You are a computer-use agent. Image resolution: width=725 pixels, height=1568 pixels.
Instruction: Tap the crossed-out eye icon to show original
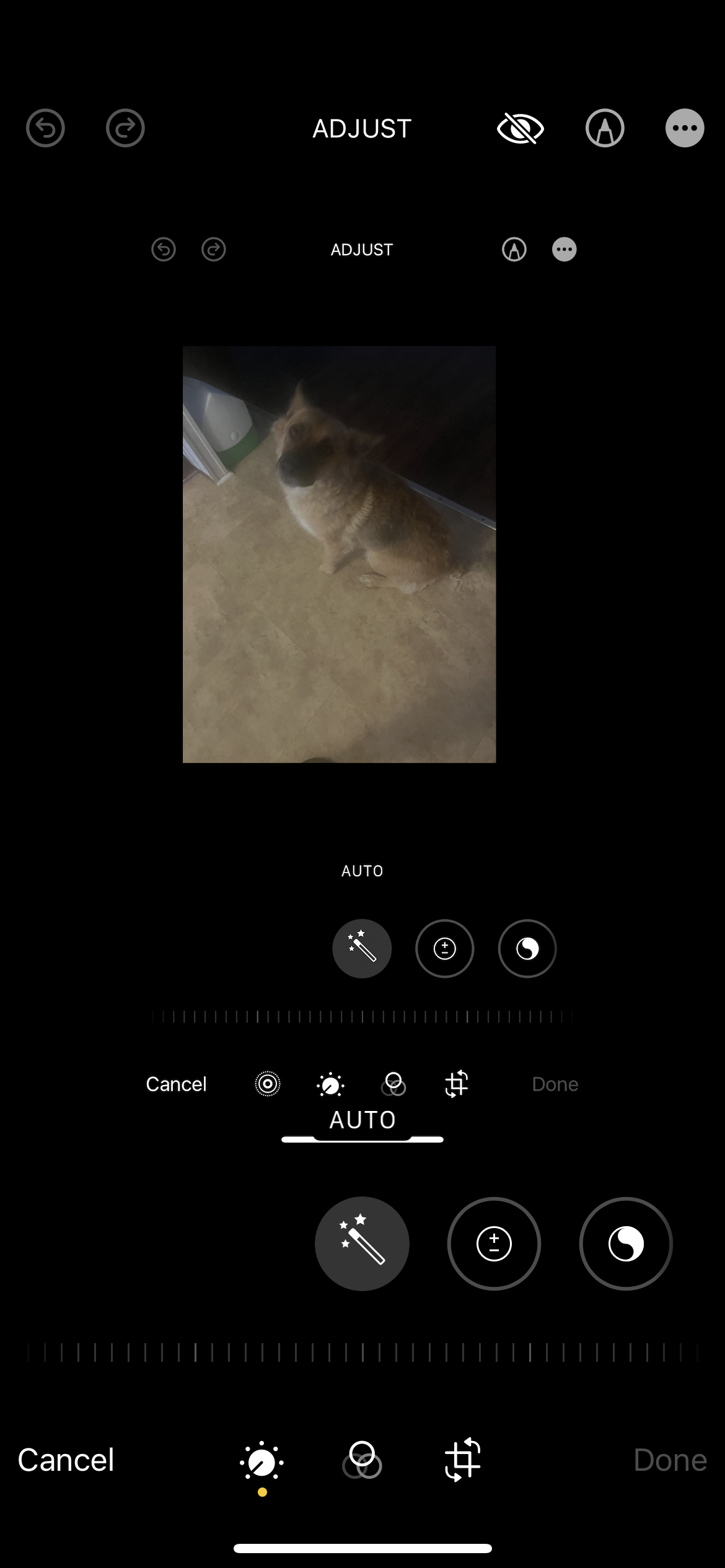coord(521,128)
